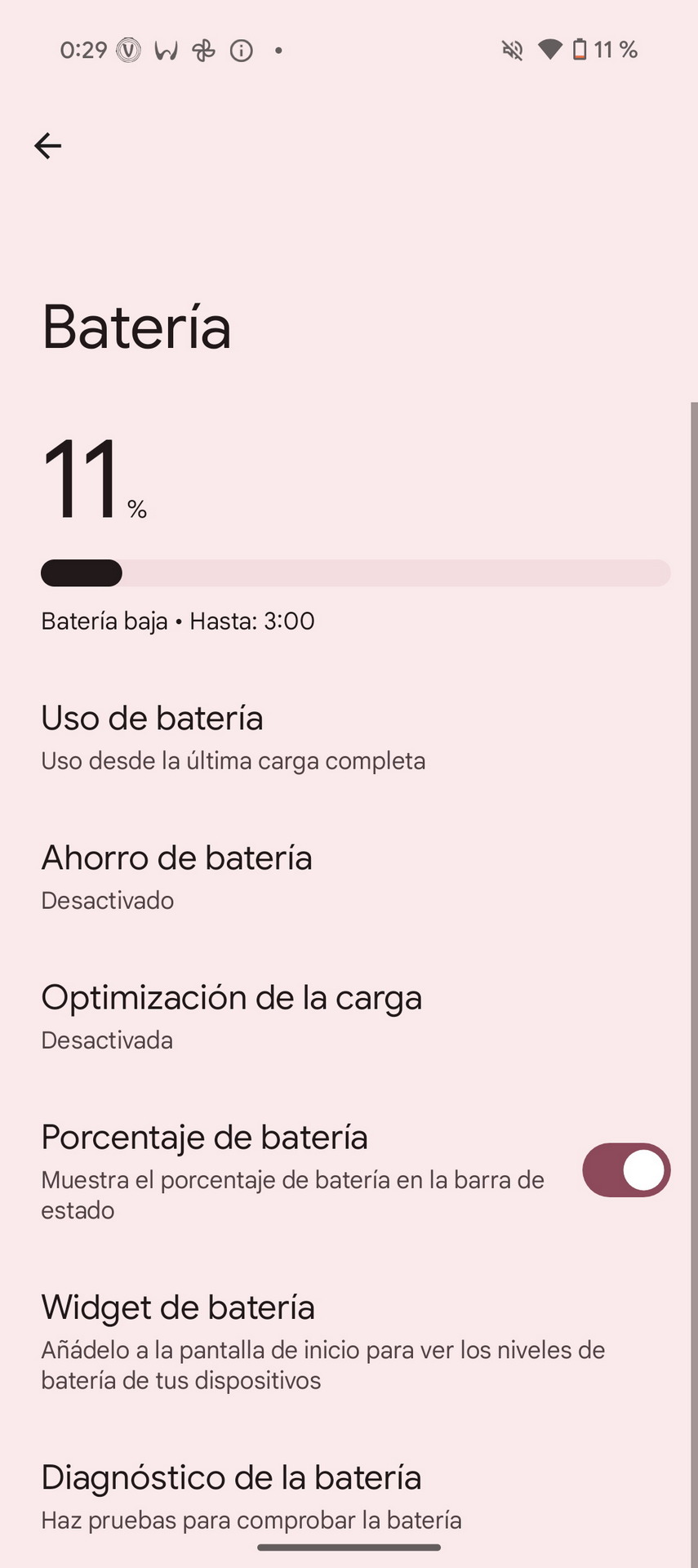This screenshot has height=1568, width=698.
Task: Open Uso de batería
Action: tap(349, 737)
